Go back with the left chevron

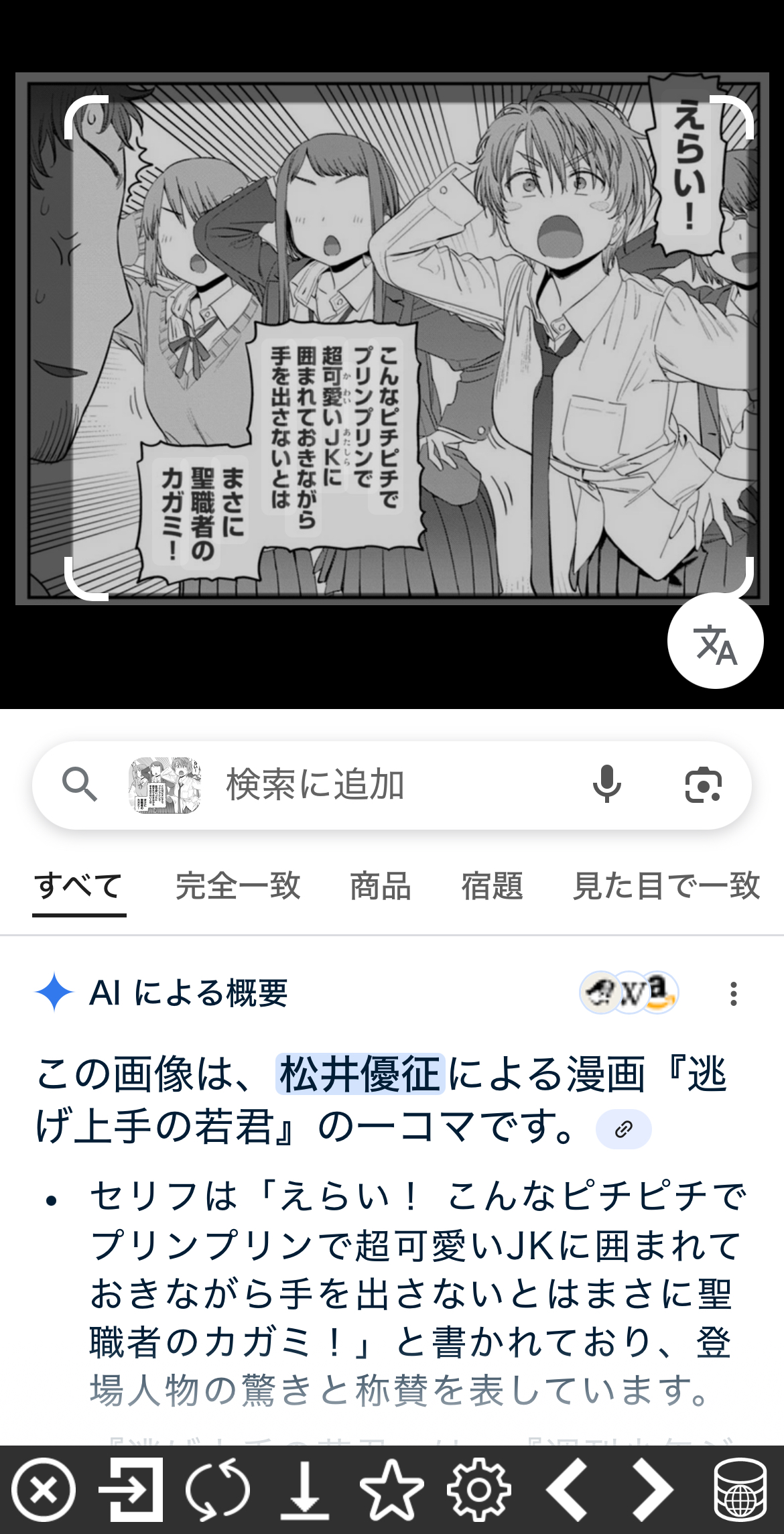(567, 1490)
